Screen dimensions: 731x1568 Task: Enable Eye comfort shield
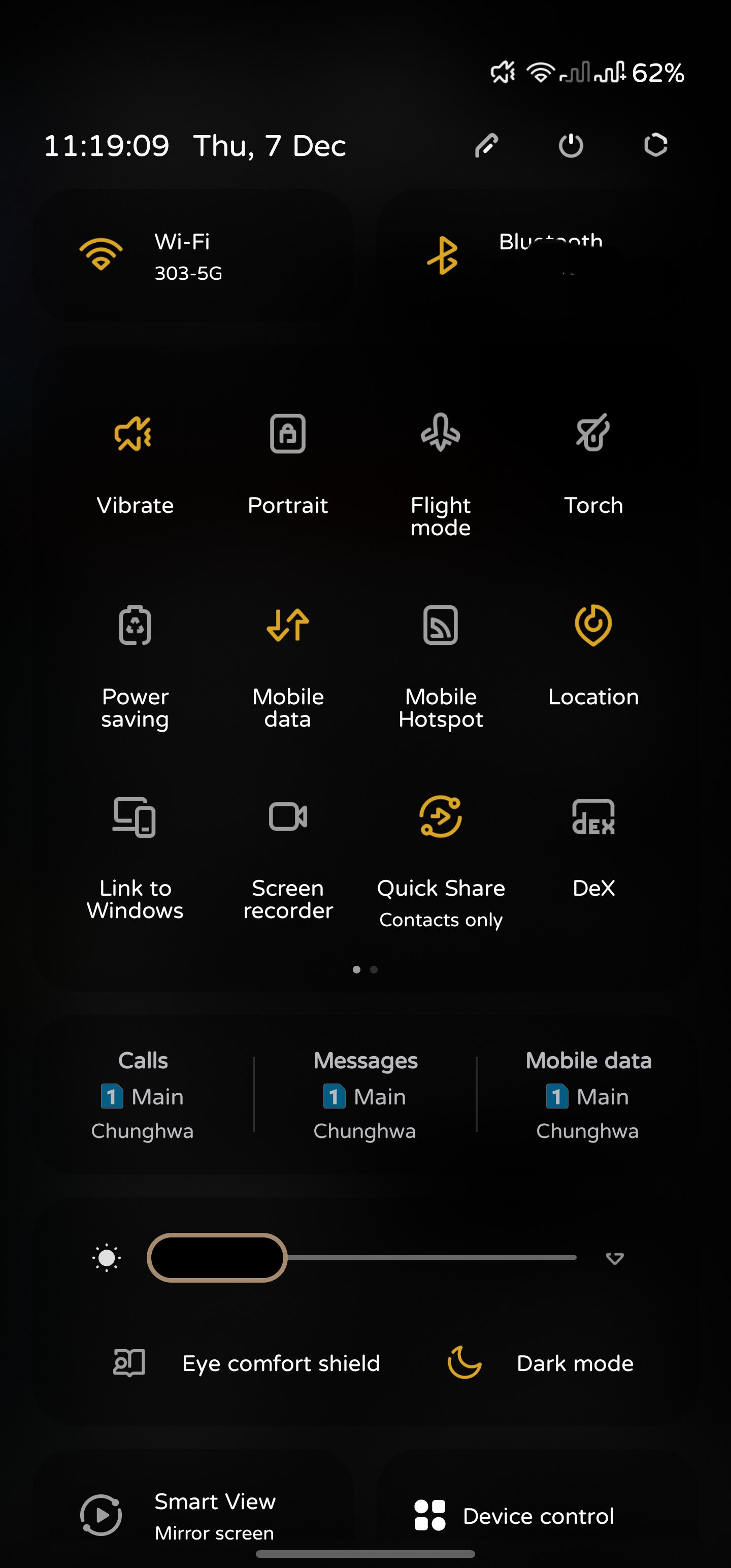point(129,1363)
